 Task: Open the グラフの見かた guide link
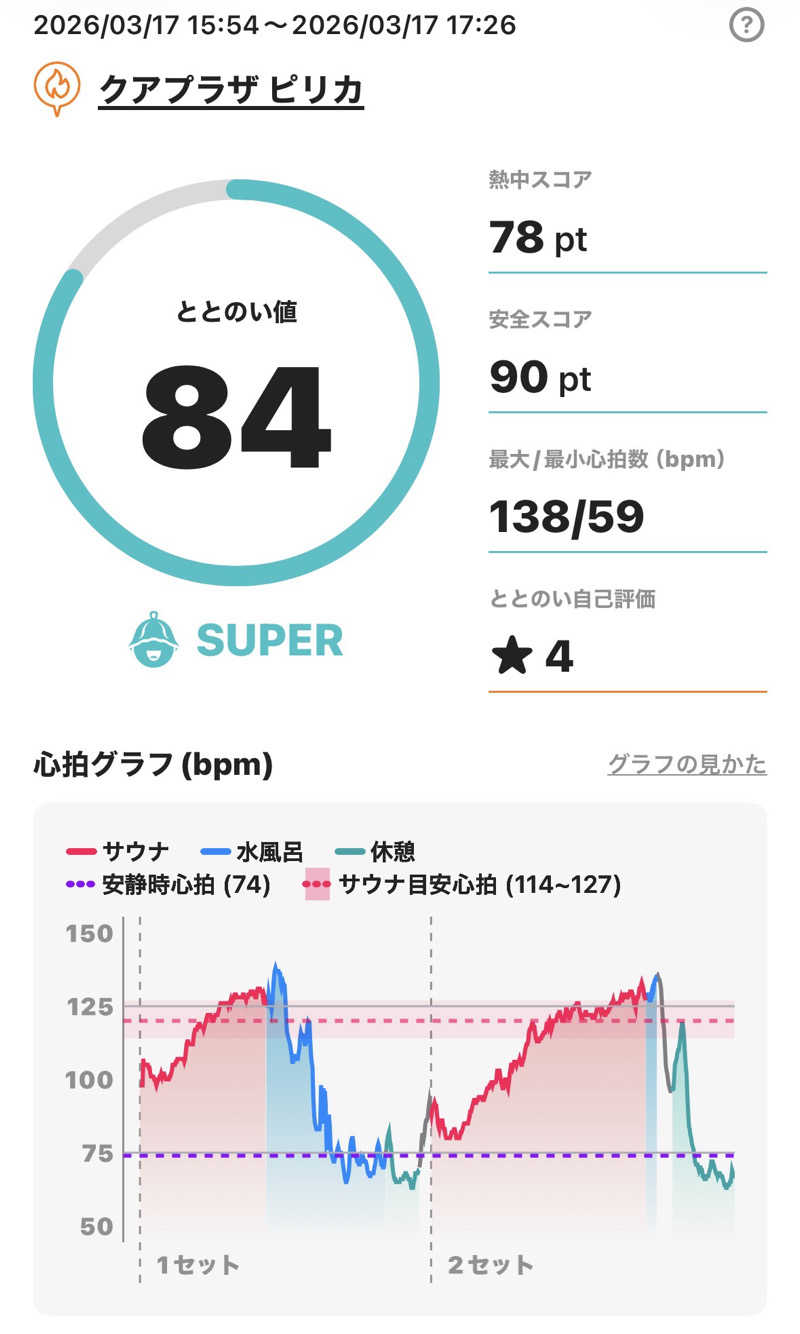point(687,765)
